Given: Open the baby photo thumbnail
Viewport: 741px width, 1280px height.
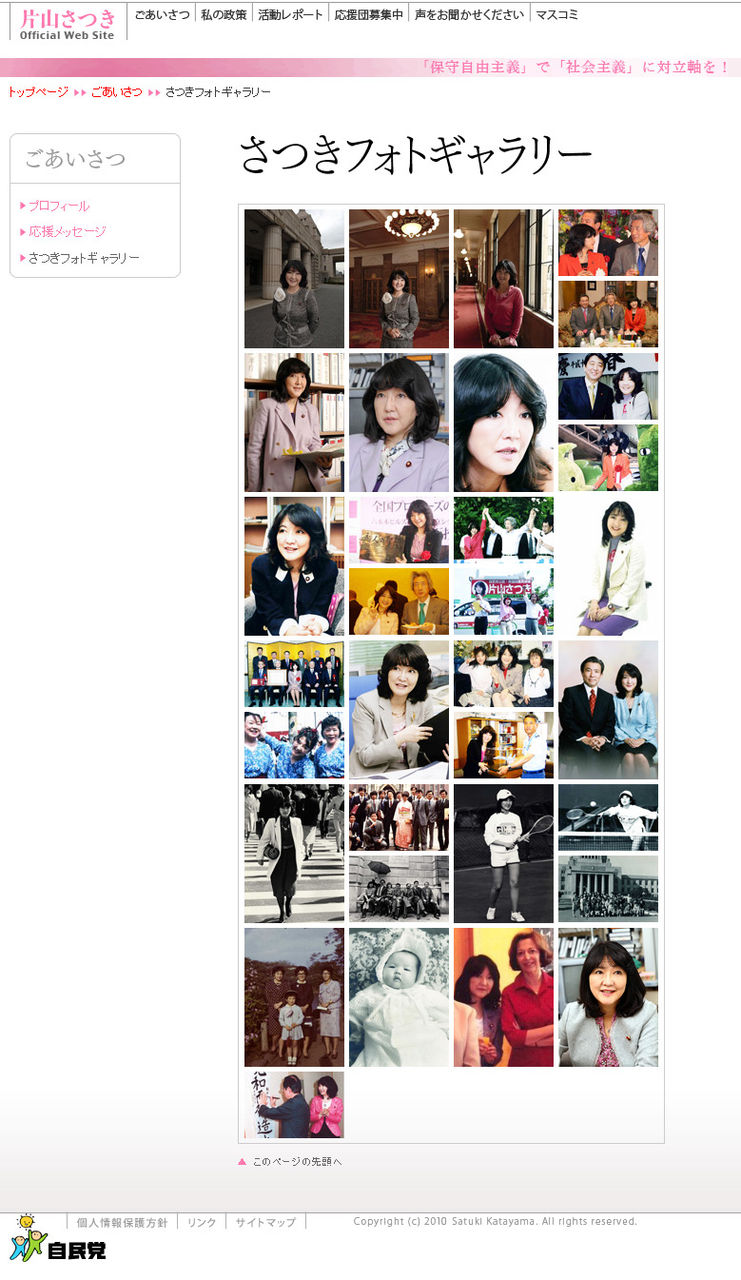Looking at the screenshot, I should 399,997.
